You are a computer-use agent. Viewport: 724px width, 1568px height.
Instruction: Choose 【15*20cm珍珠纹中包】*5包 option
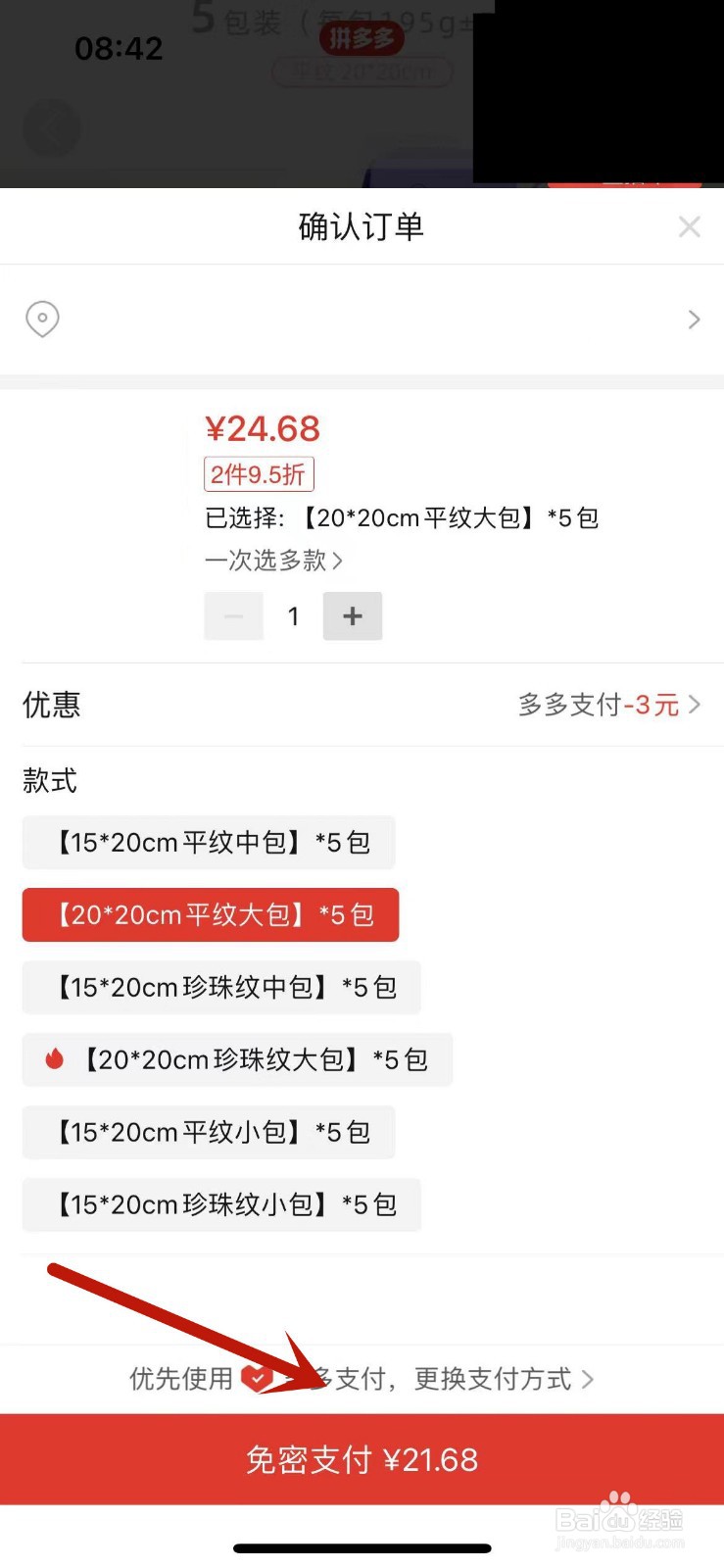tap(221, 988)
